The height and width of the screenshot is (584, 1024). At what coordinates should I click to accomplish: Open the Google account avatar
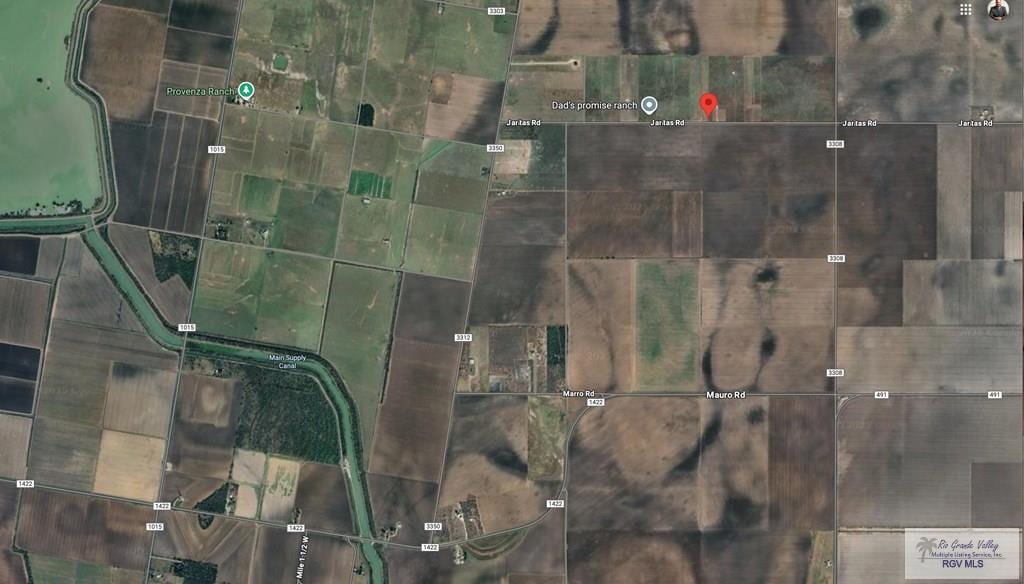[x=998, y=9]
